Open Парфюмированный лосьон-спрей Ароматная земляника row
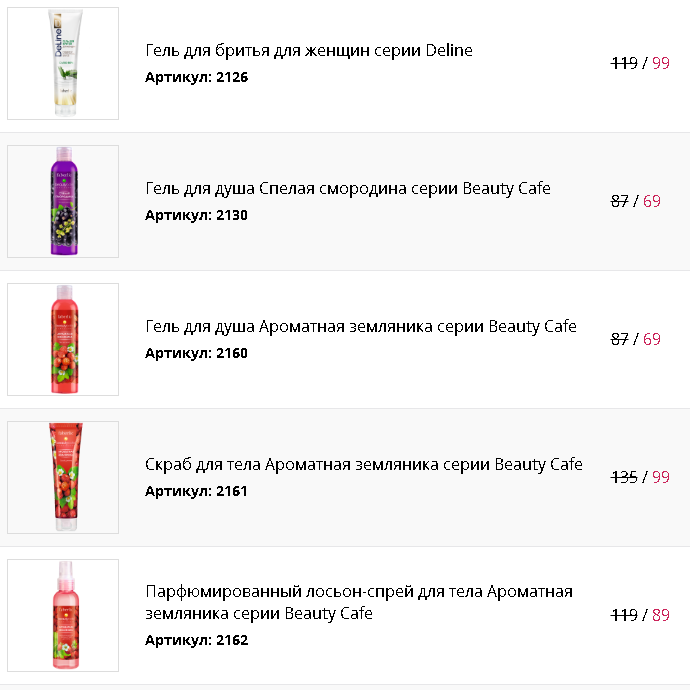Viewport: 690px width, 690px height. 358,602
